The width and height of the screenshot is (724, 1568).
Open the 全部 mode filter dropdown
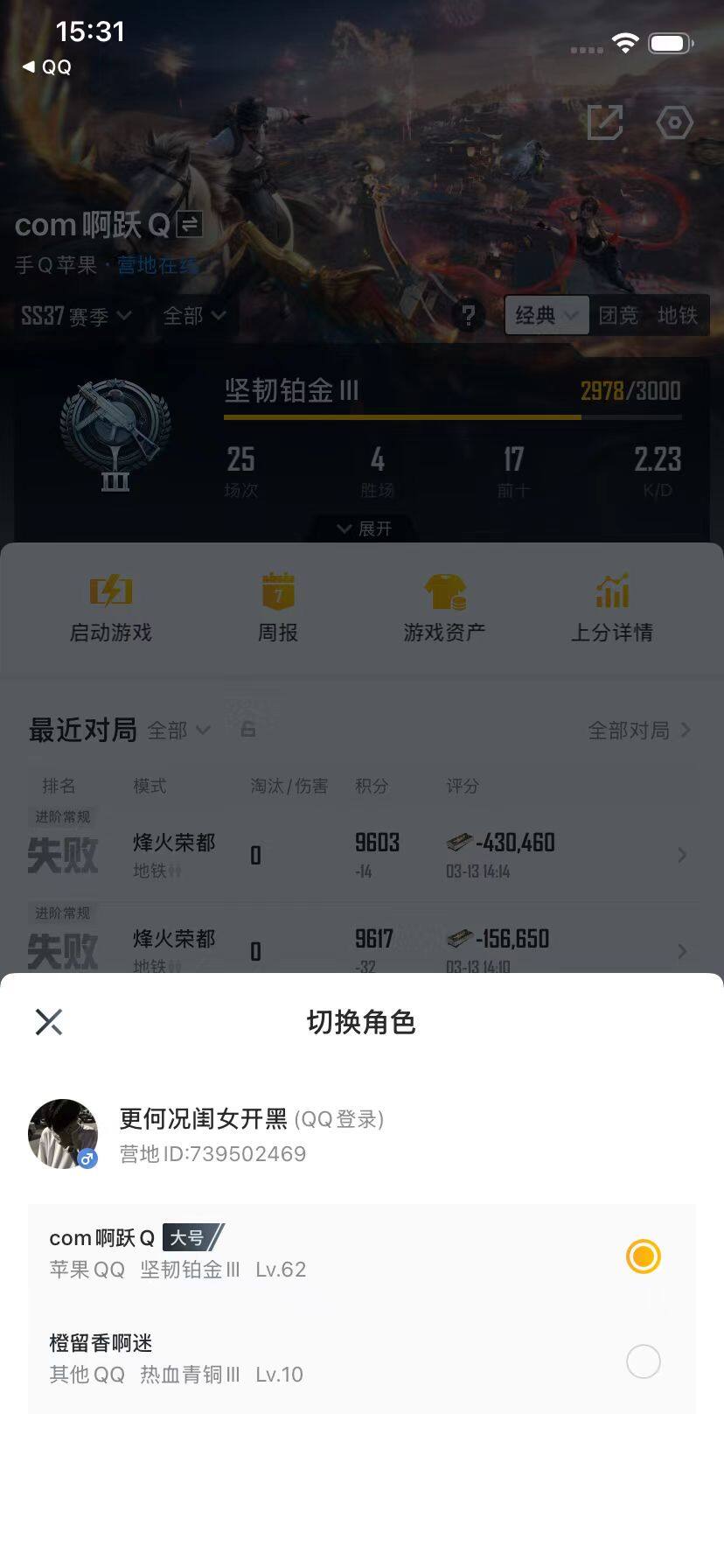click(x=193, y=316)
